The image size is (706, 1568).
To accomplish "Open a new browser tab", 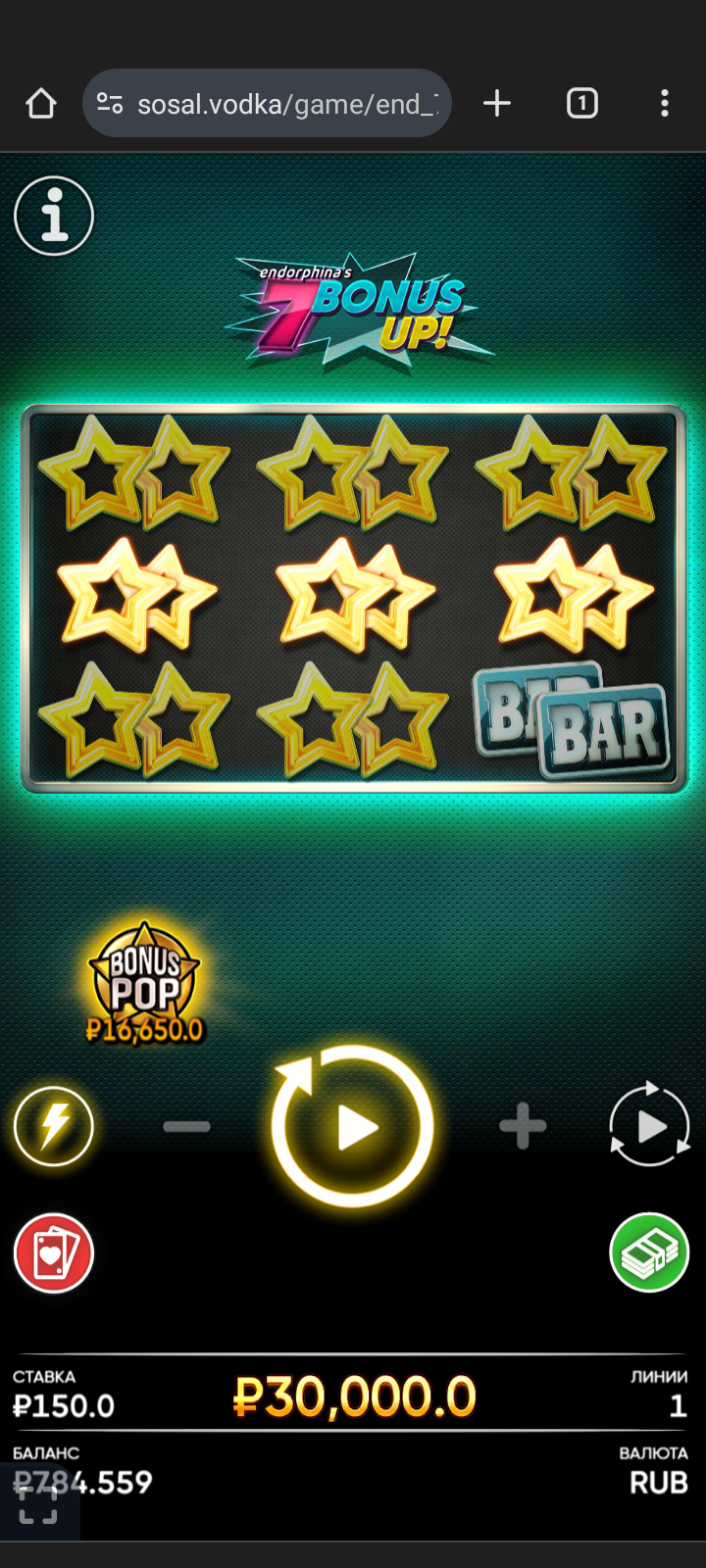I will pos(497,103).
